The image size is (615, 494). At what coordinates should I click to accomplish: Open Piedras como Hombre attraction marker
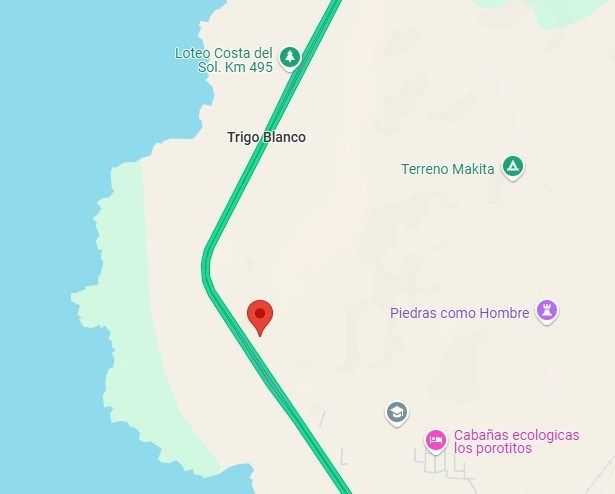pos(547,310)
